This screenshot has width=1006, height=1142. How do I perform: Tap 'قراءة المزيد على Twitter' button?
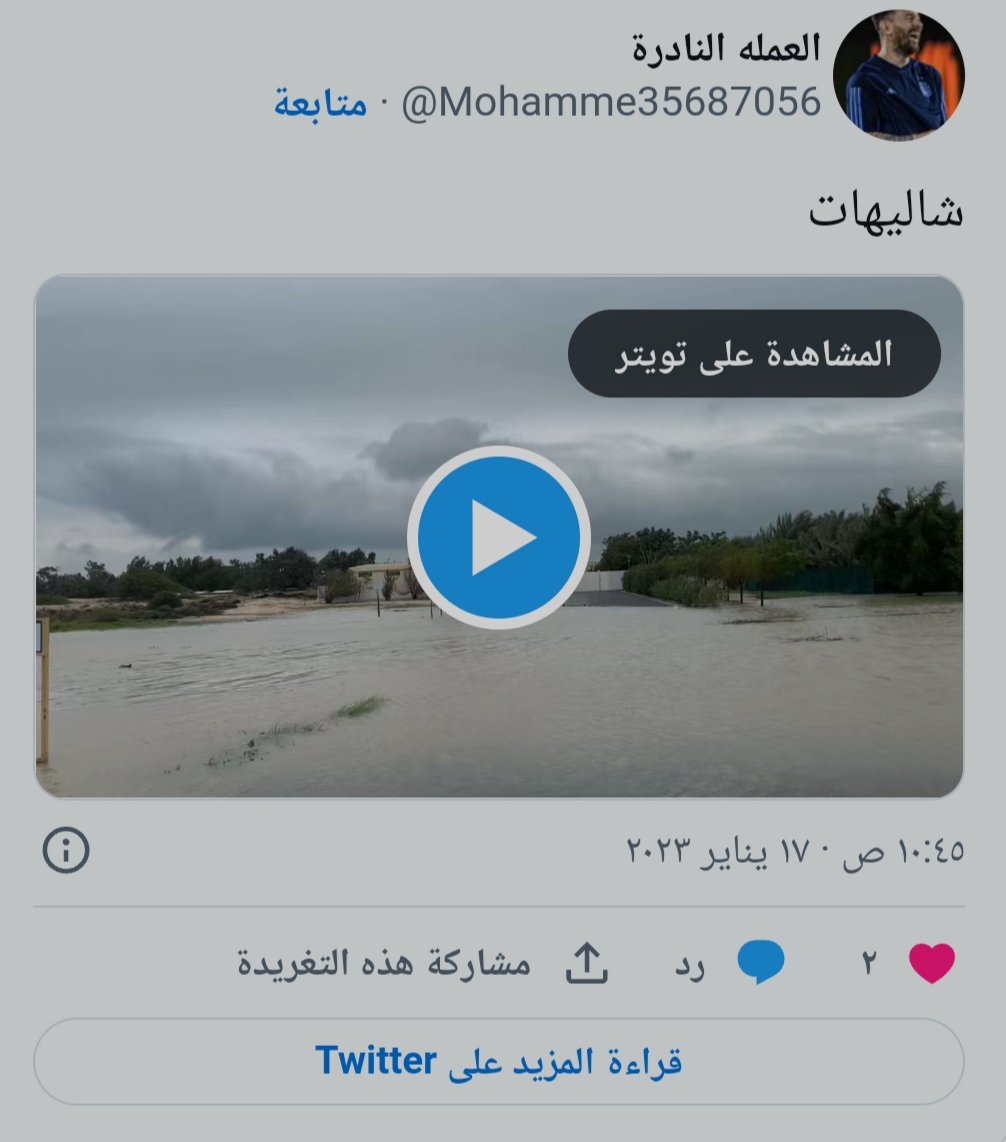[498, 1061]
